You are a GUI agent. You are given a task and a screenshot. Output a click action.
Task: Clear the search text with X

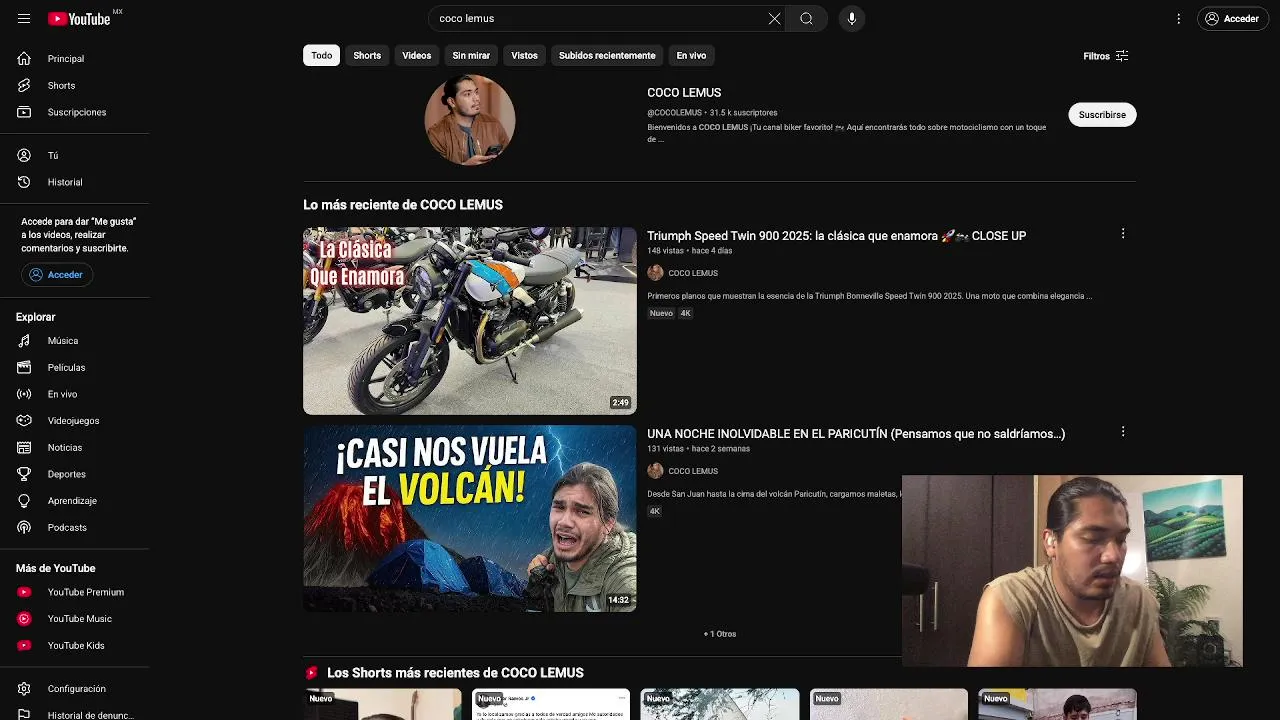click(774, 19)
